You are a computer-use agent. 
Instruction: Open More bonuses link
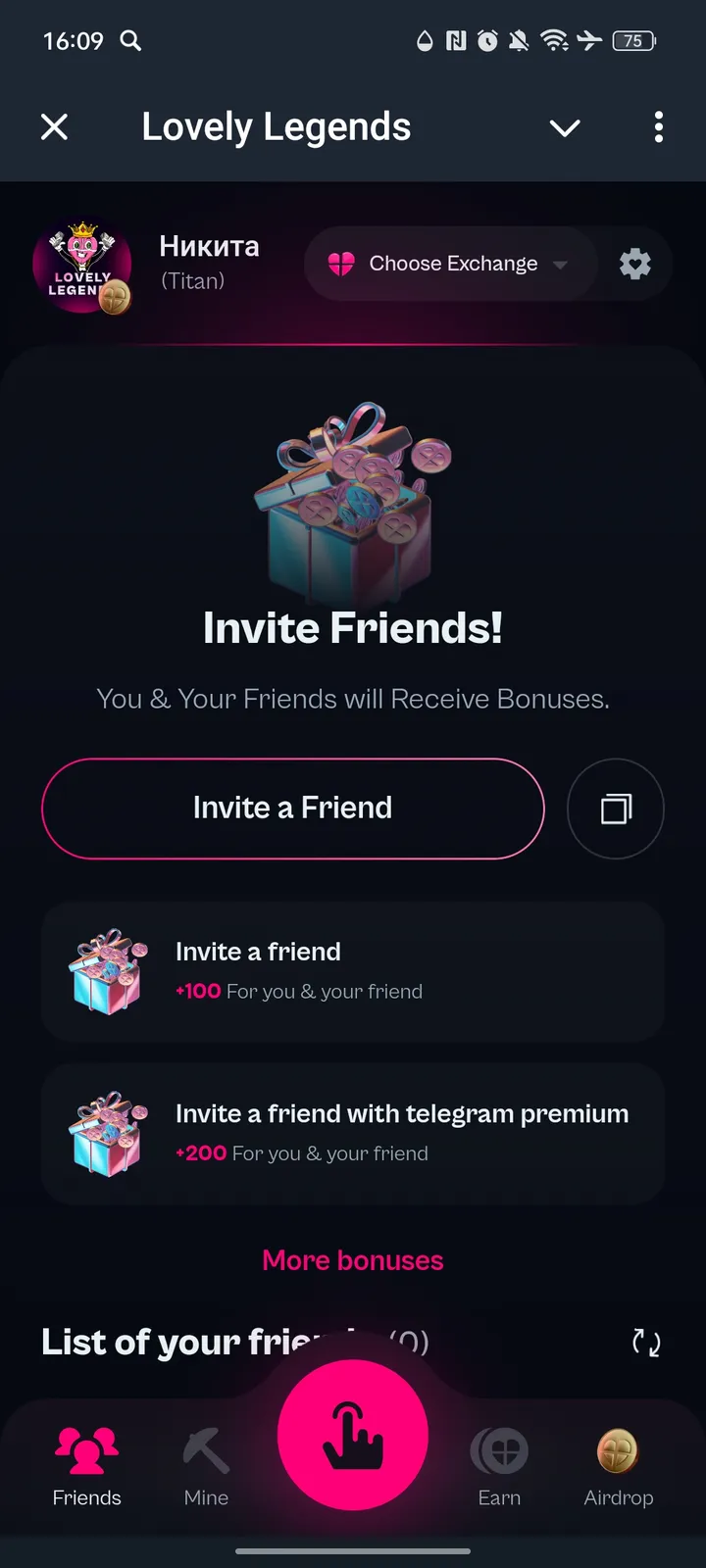click(352, 1260)
